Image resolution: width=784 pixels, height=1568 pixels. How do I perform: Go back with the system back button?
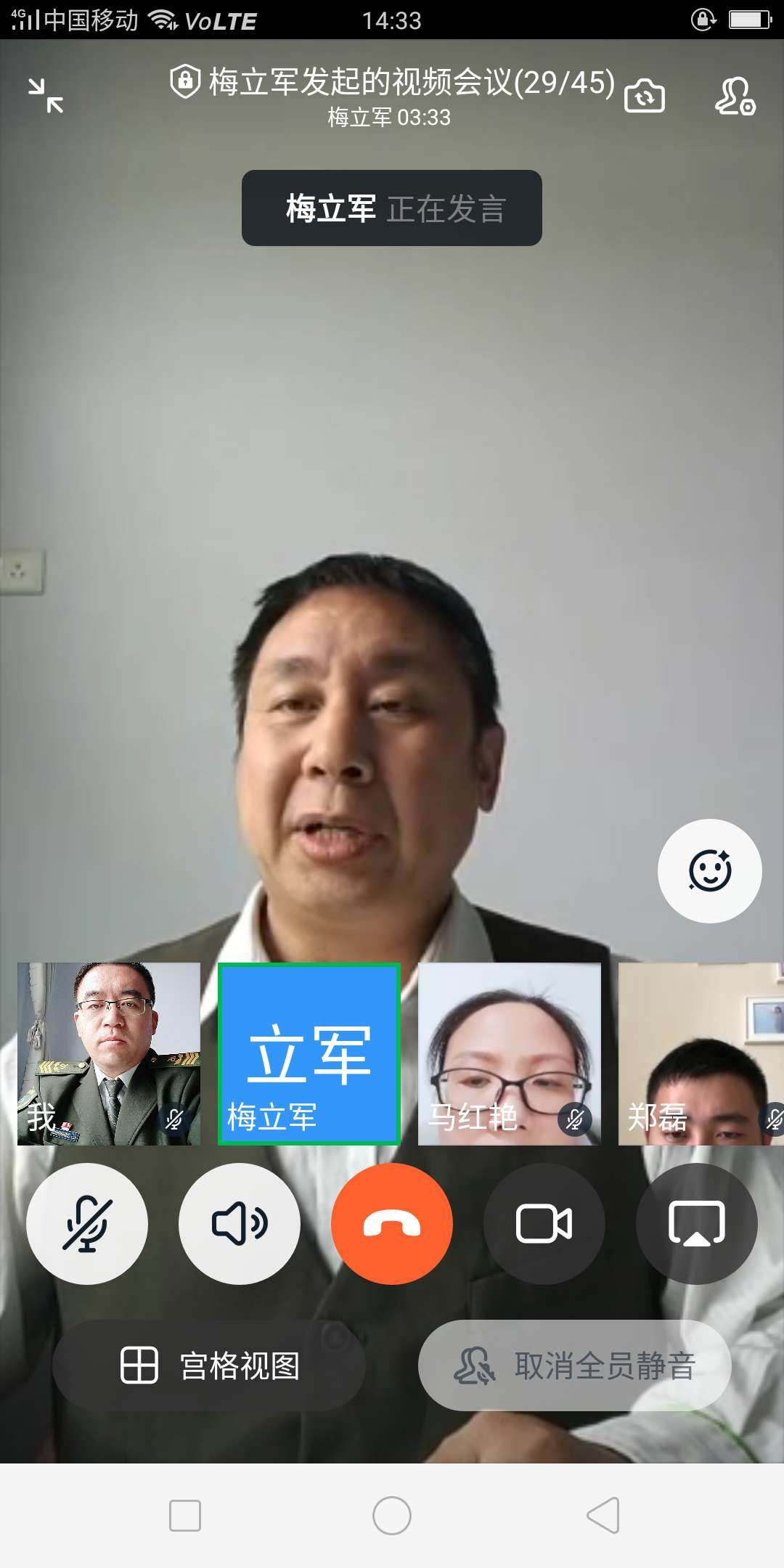tap(603, 1516)
